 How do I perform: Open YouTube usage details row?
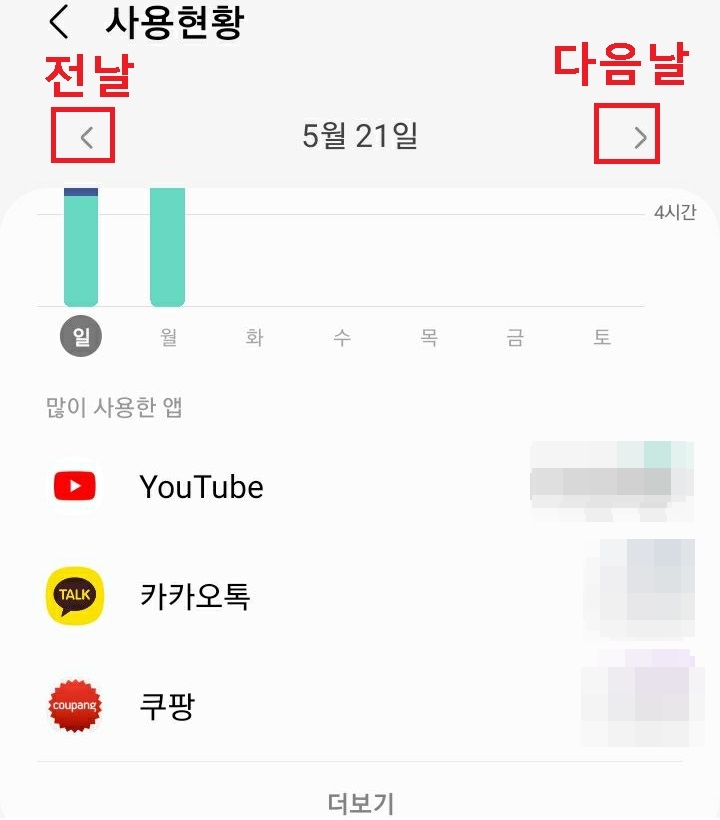click(x=360, y=487)
